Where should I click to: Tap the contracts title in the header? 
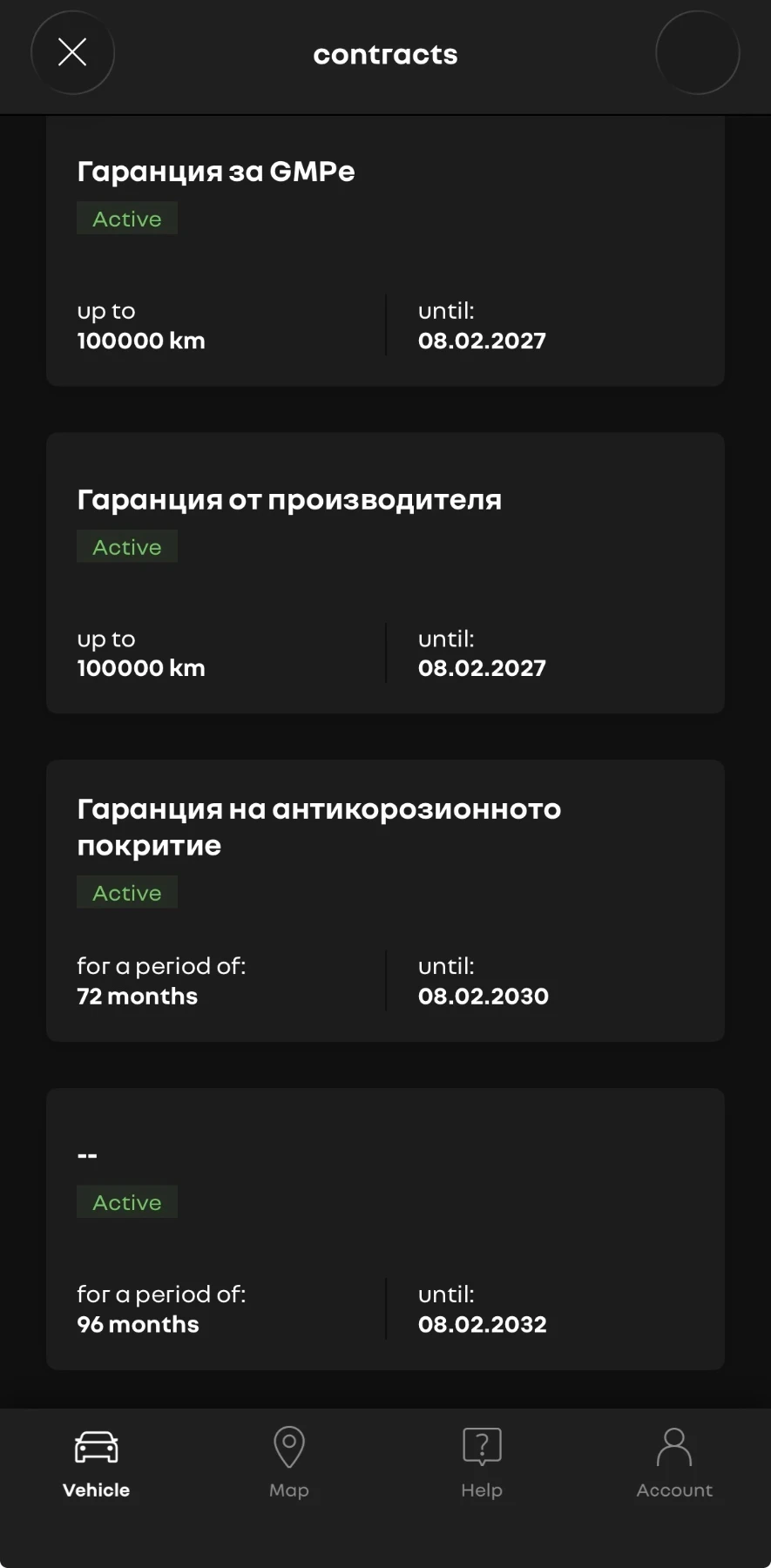click(385, 54)
